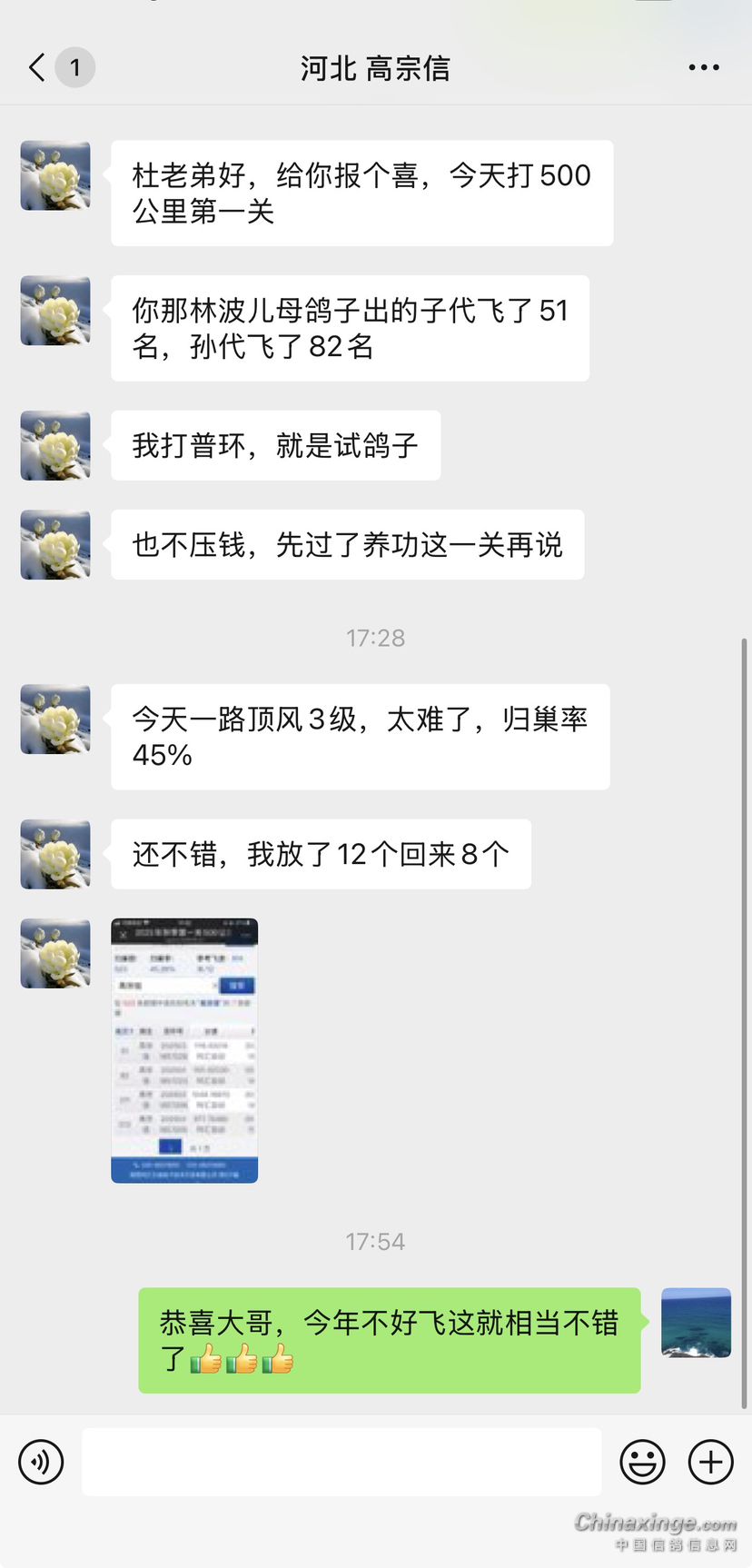This screenshot has height=1568, width=752.
Task: Open the race results screenshot image
Action: [184, 1050]
